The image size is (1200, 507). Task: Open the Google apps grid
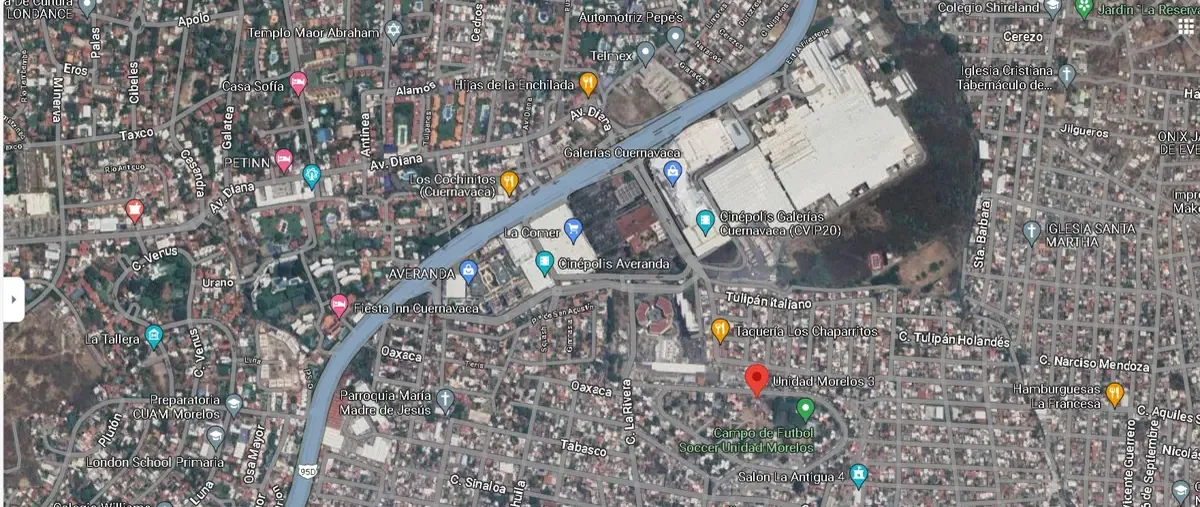1187,26
